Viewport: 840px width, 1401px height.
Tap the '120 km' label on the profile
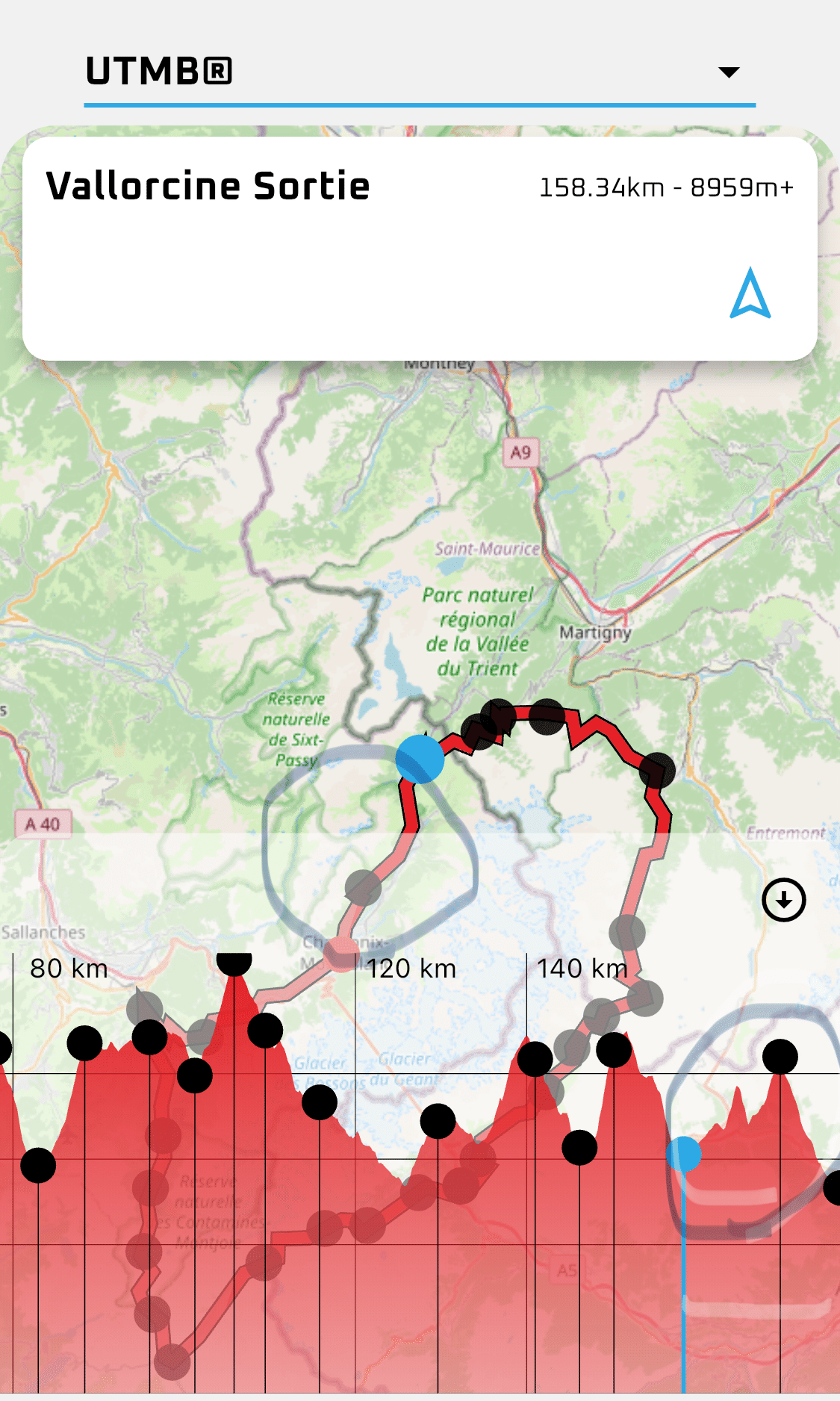tap(411, 968)
